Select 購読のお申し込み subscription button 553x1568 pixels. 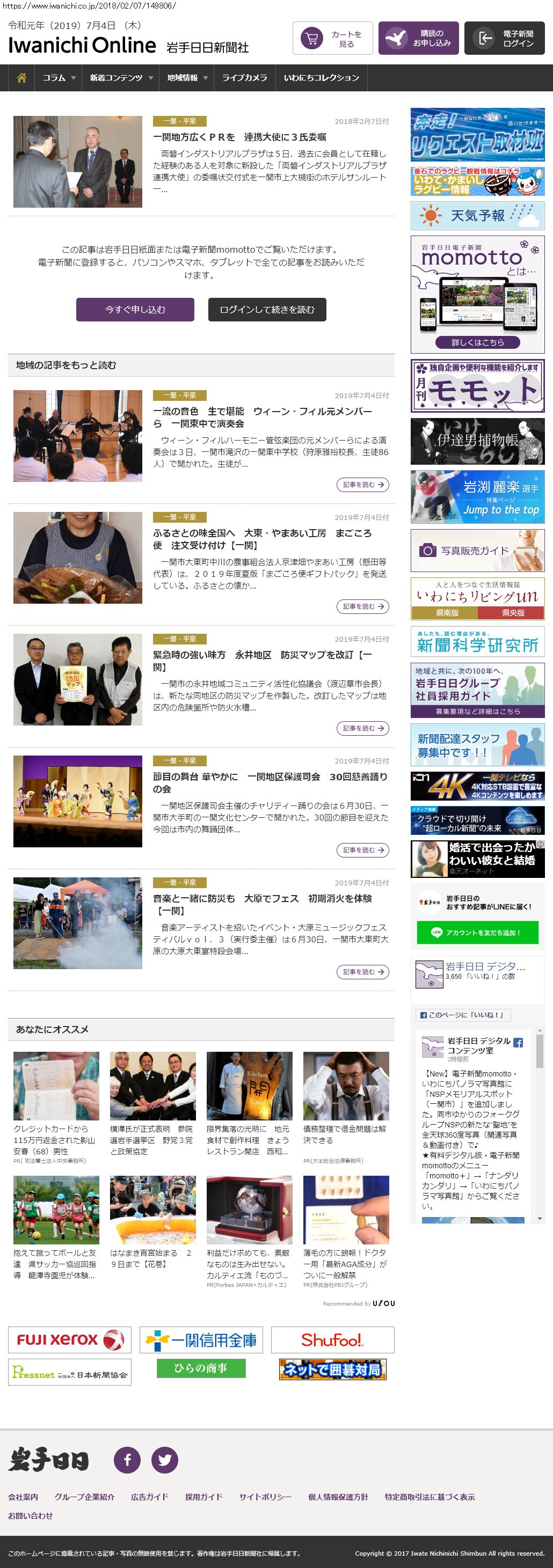pyautogui.click(x=418, y=38)
